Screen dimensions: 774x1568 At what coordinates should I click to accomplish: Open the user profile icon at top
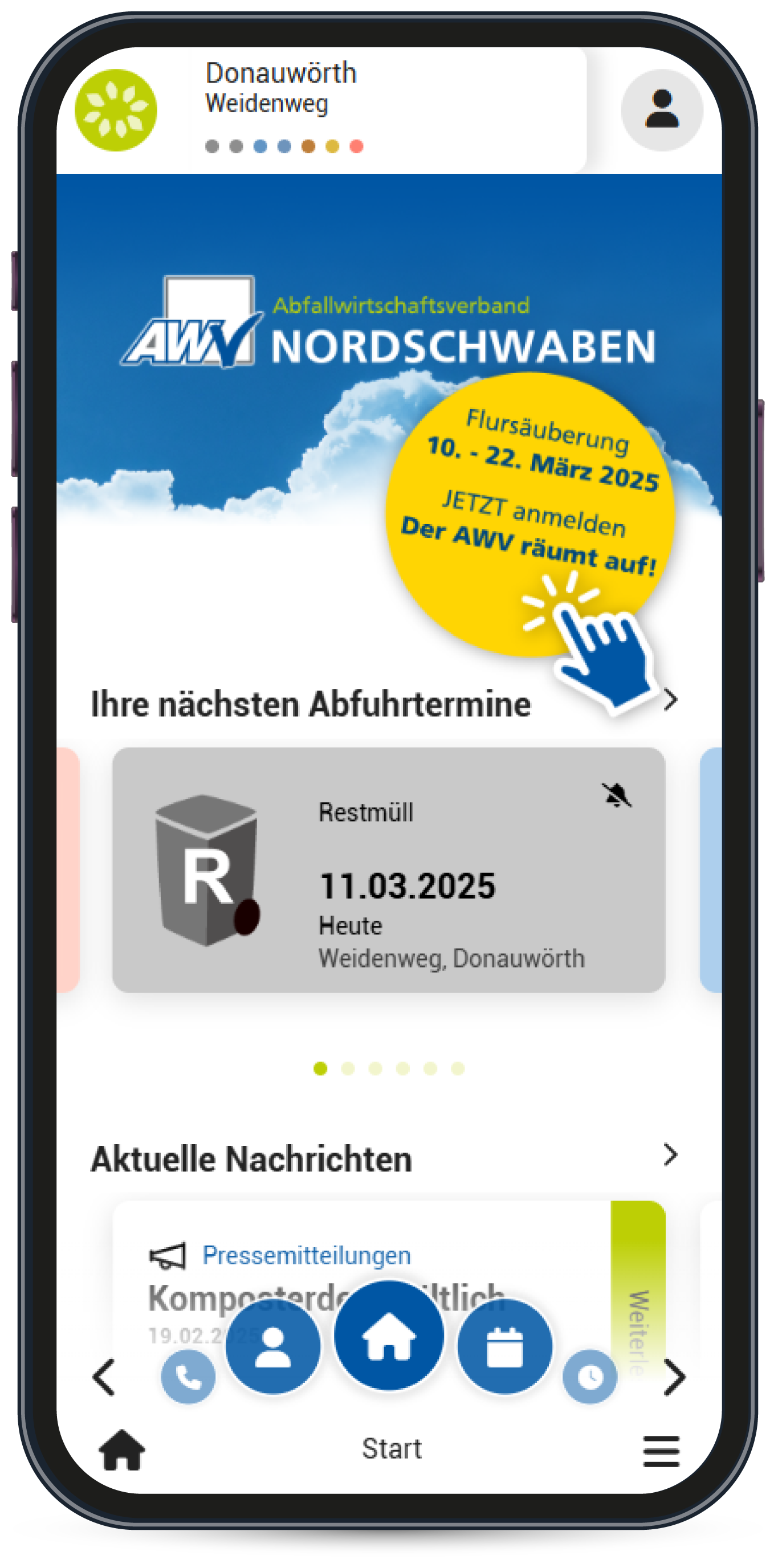[x=661, y=110]
